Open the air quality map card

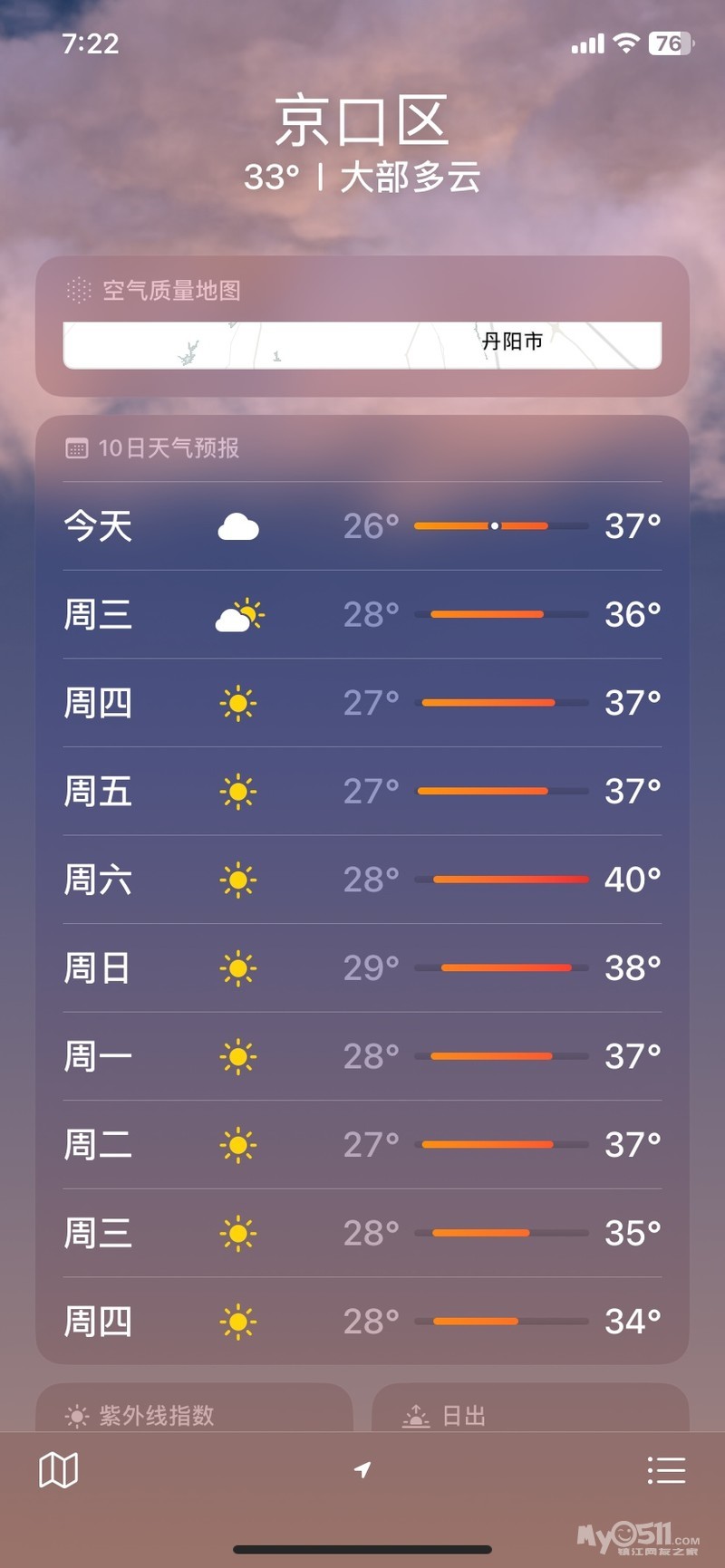tap(362, 326)
